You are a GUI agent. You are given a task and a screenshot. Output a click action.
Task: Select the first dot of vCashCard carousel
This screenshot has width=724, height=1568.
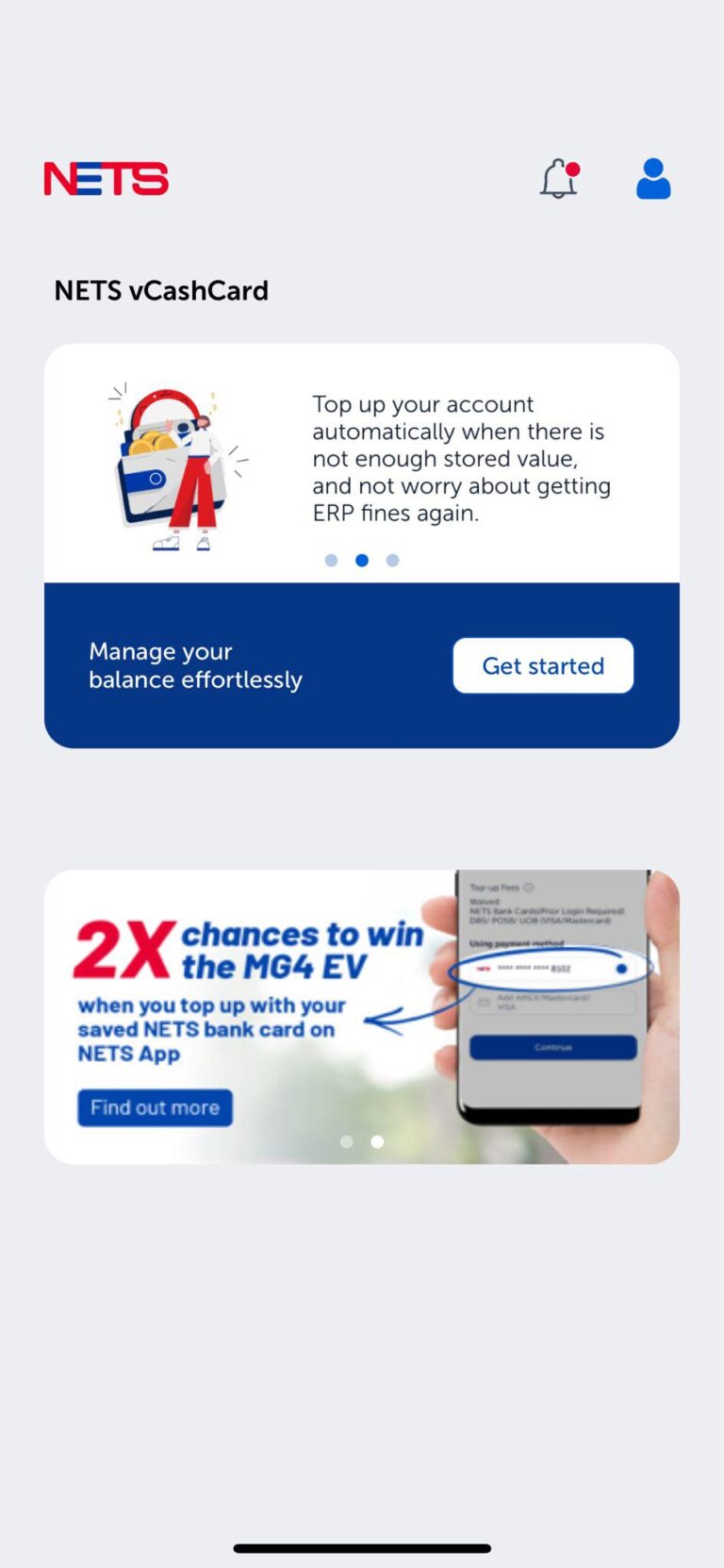pyautogui.click(x=331, y=561)
